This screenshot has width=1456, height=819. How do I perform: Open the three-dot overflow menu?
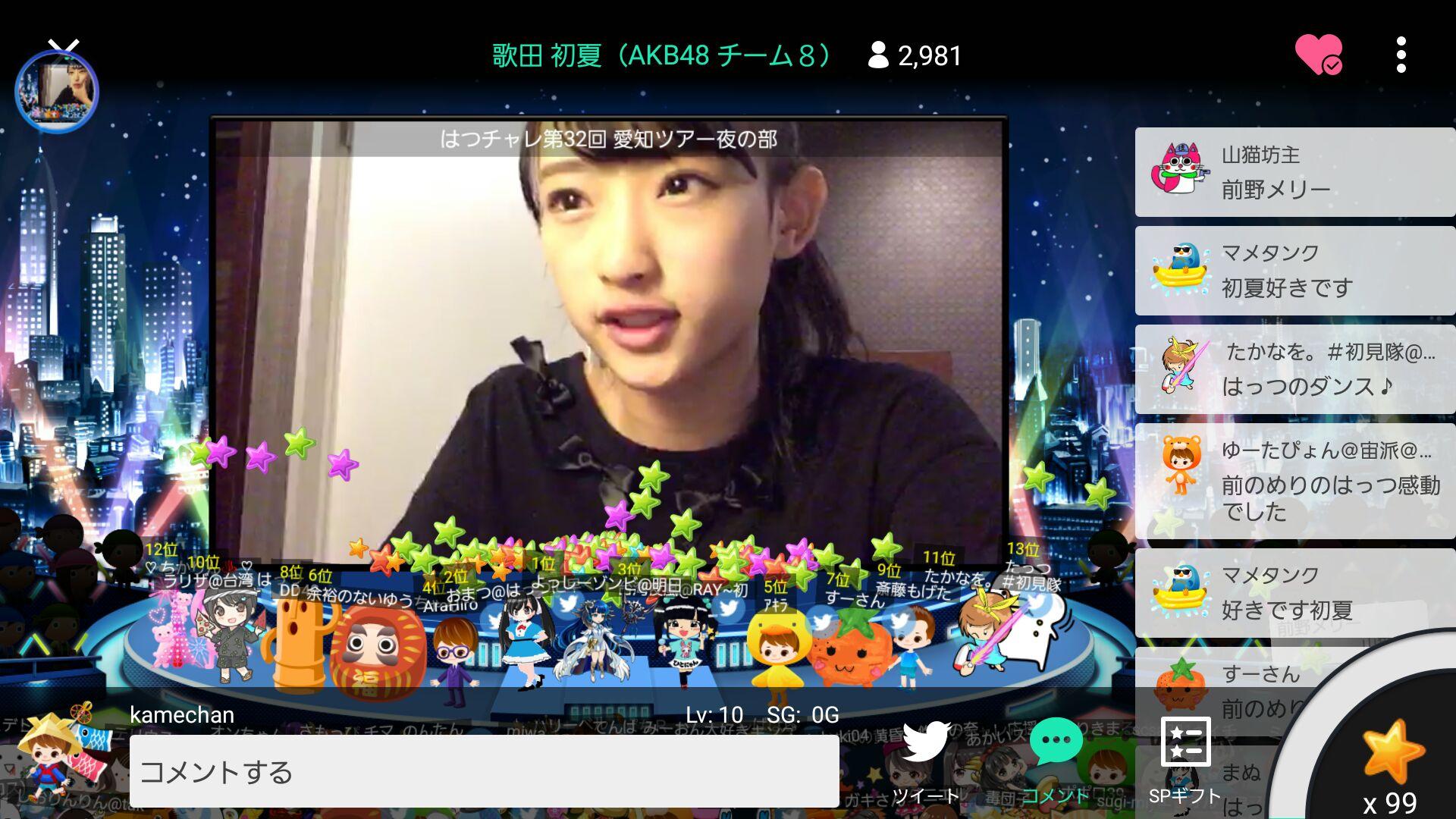[x=1401, y=55]
